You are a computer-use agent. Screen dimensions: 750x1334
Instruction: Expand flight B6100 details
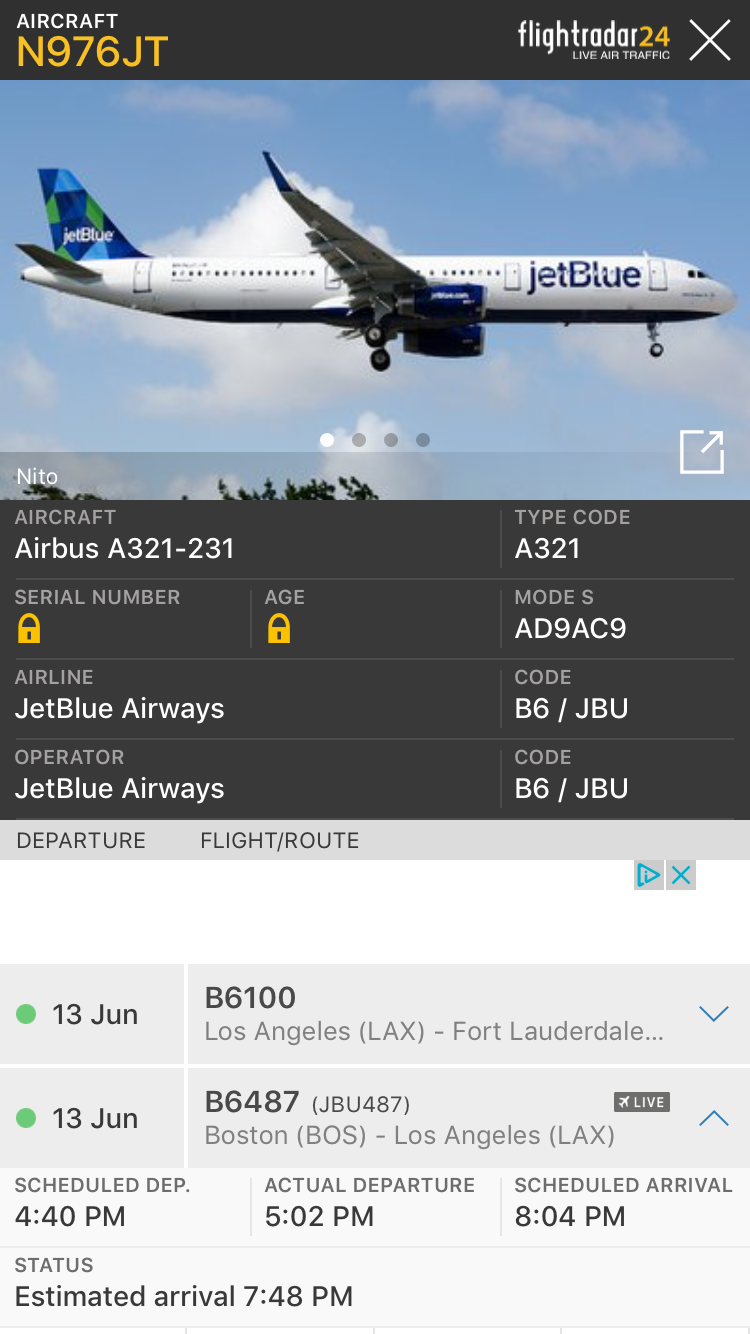(713, 1014)
